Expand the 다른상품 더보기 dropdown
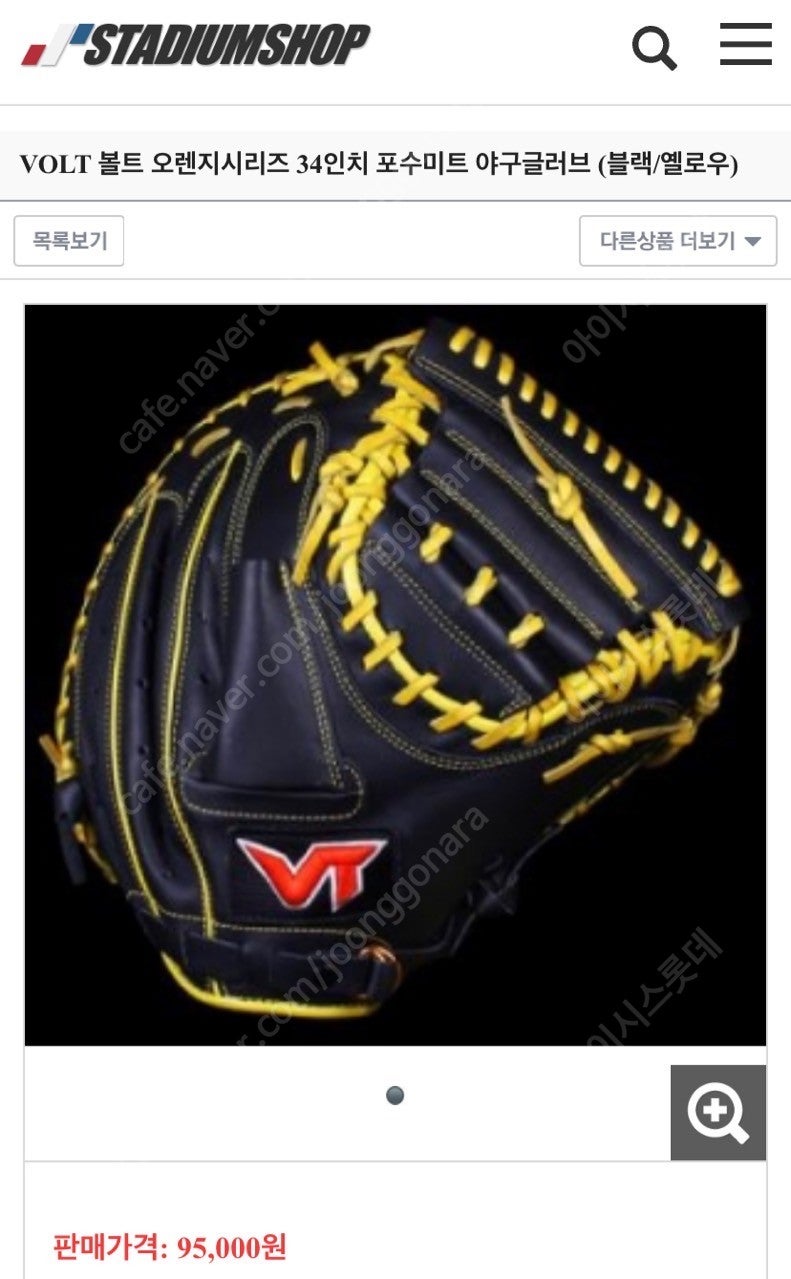 point(678,241)
